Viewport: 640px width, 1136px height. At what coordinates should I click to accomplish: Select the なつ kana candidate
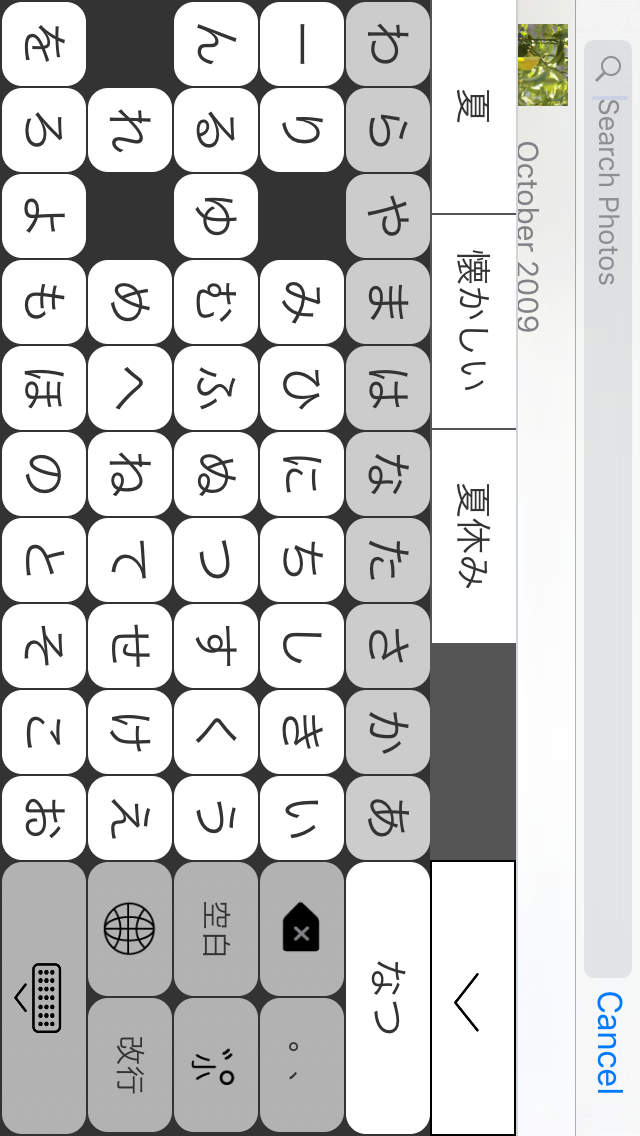(388, 998)
